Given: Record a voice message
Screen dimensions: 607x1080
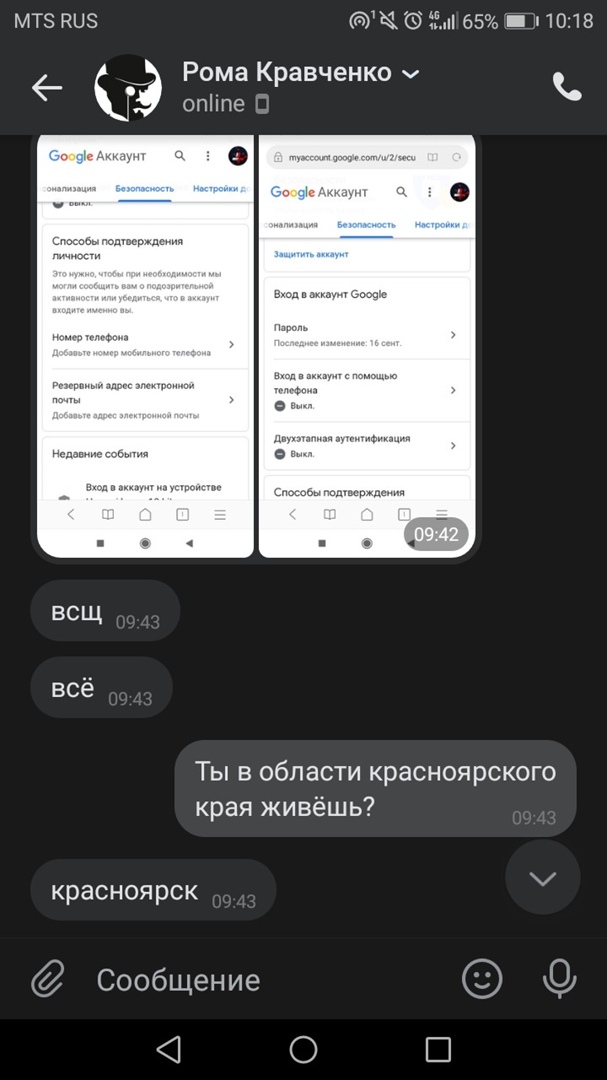Looking at the screenshot, I should coord(559,979).
